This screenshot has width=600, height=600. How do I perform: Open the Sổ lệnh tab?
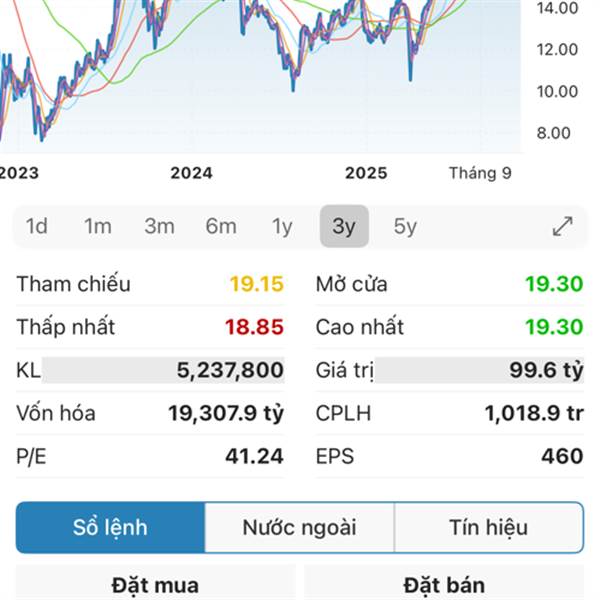pos(110,527)
